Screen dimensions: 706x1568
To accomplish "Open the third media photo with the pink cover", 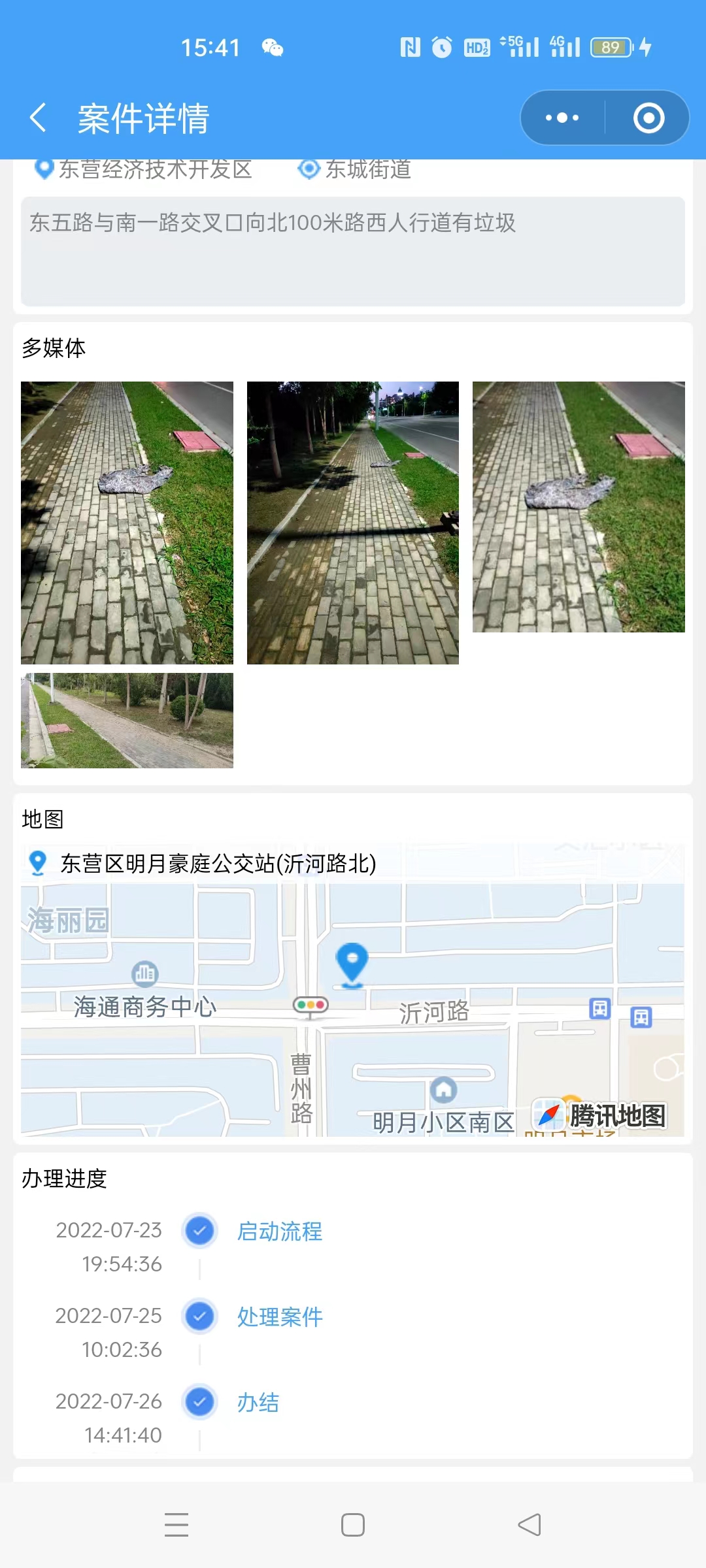I will [x=579, y=507].
